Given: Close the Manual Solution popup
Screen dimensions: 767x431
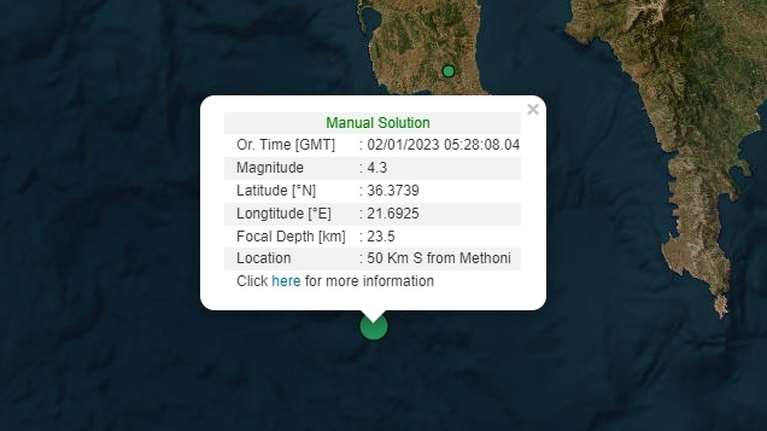Looking at the screenshot, I should point(533,110).
